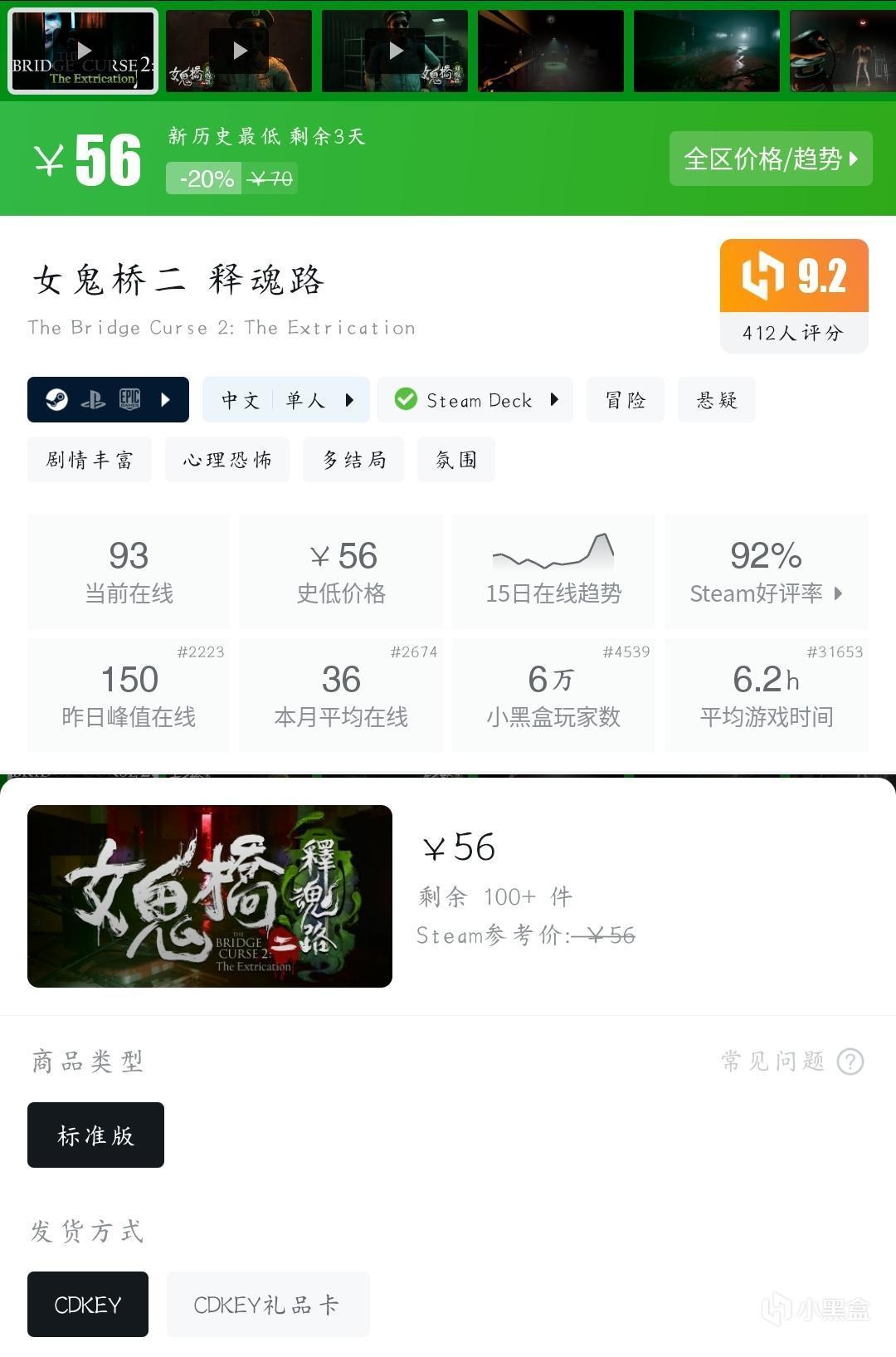This screenshot has height=1357, width=896.
Task: Choose CDKEY礼品卡 delivery method
Action: coord(268,1305)
